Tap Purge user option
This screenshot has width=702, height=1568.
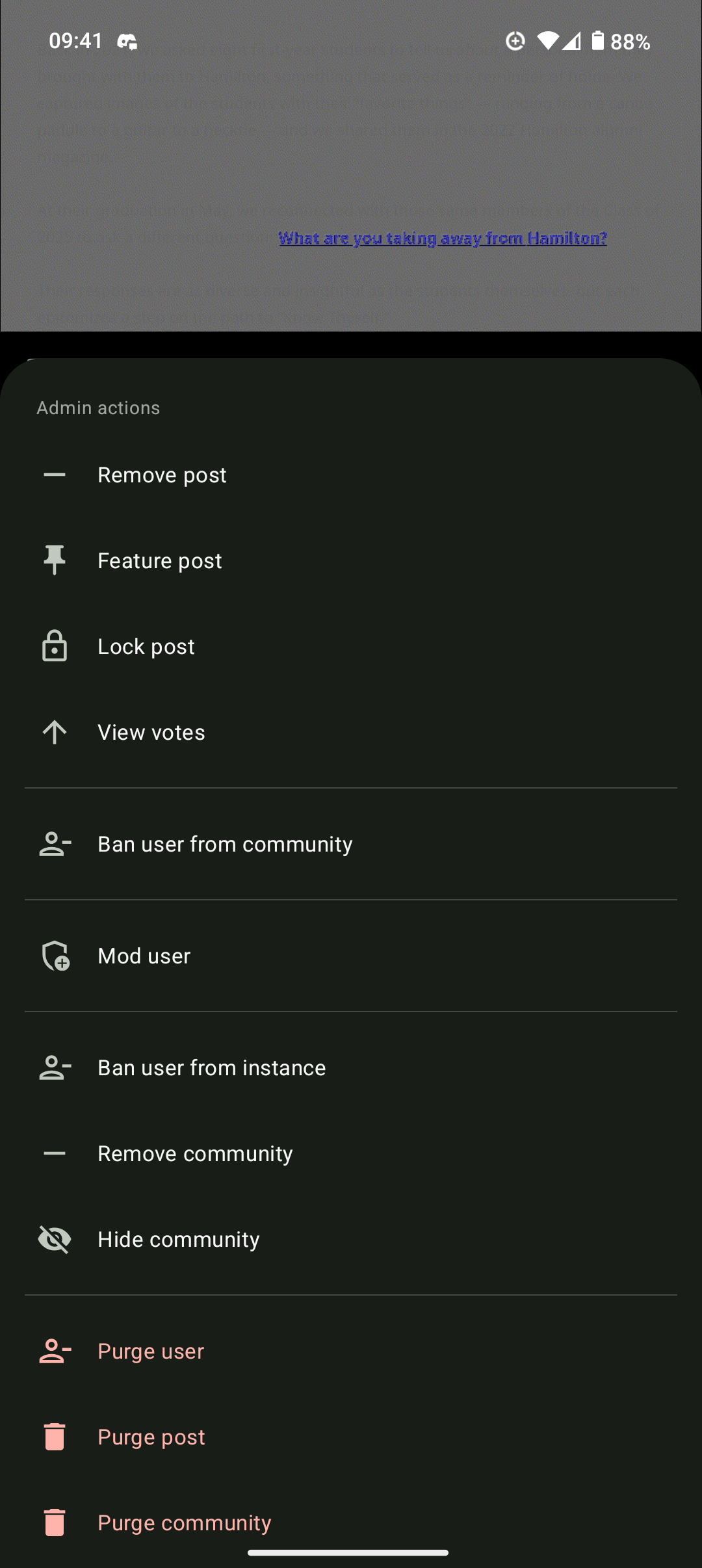click(151, 1352)
